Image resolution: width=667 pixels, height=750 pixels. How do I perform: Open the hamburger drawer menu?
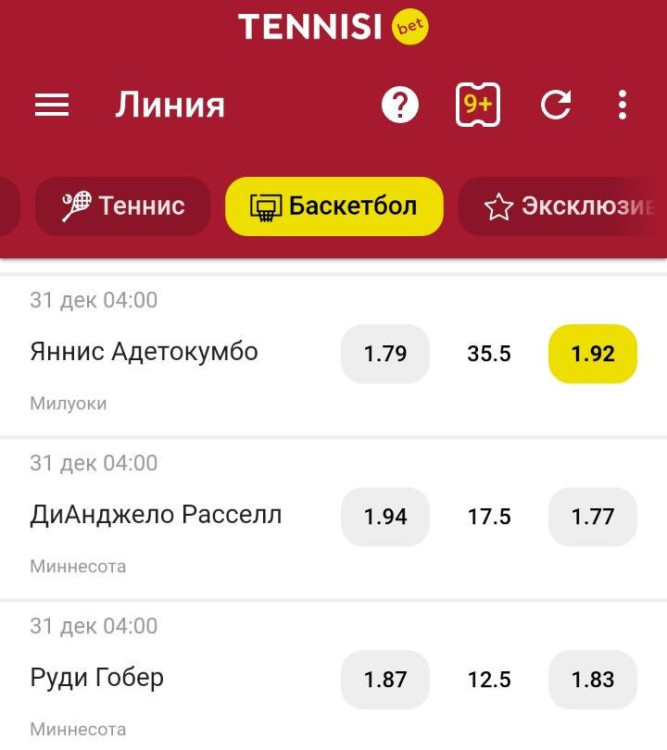point(52,105)
